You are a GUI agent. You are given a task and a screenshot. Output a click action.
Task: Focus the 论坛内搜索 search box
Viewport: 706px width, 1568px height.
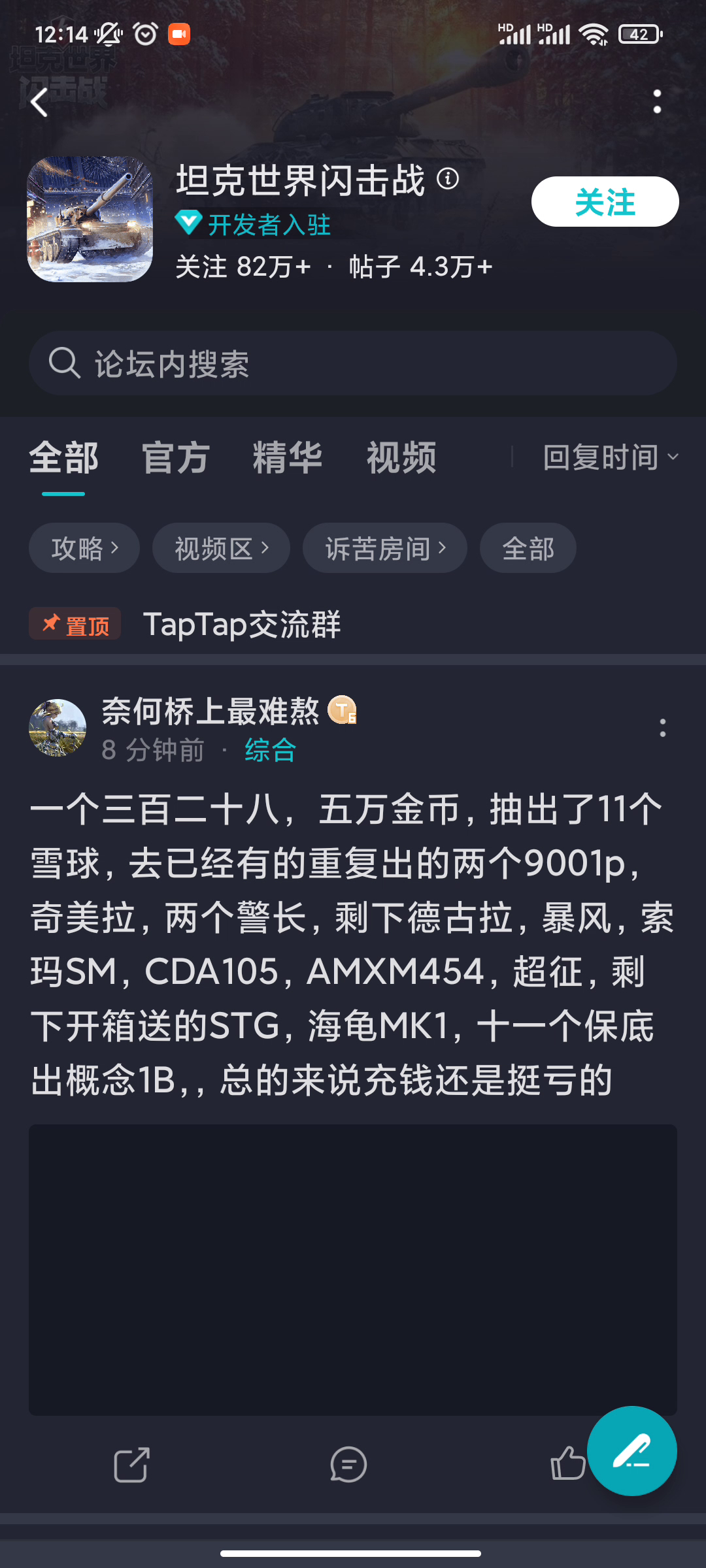(x=353, y=363)
